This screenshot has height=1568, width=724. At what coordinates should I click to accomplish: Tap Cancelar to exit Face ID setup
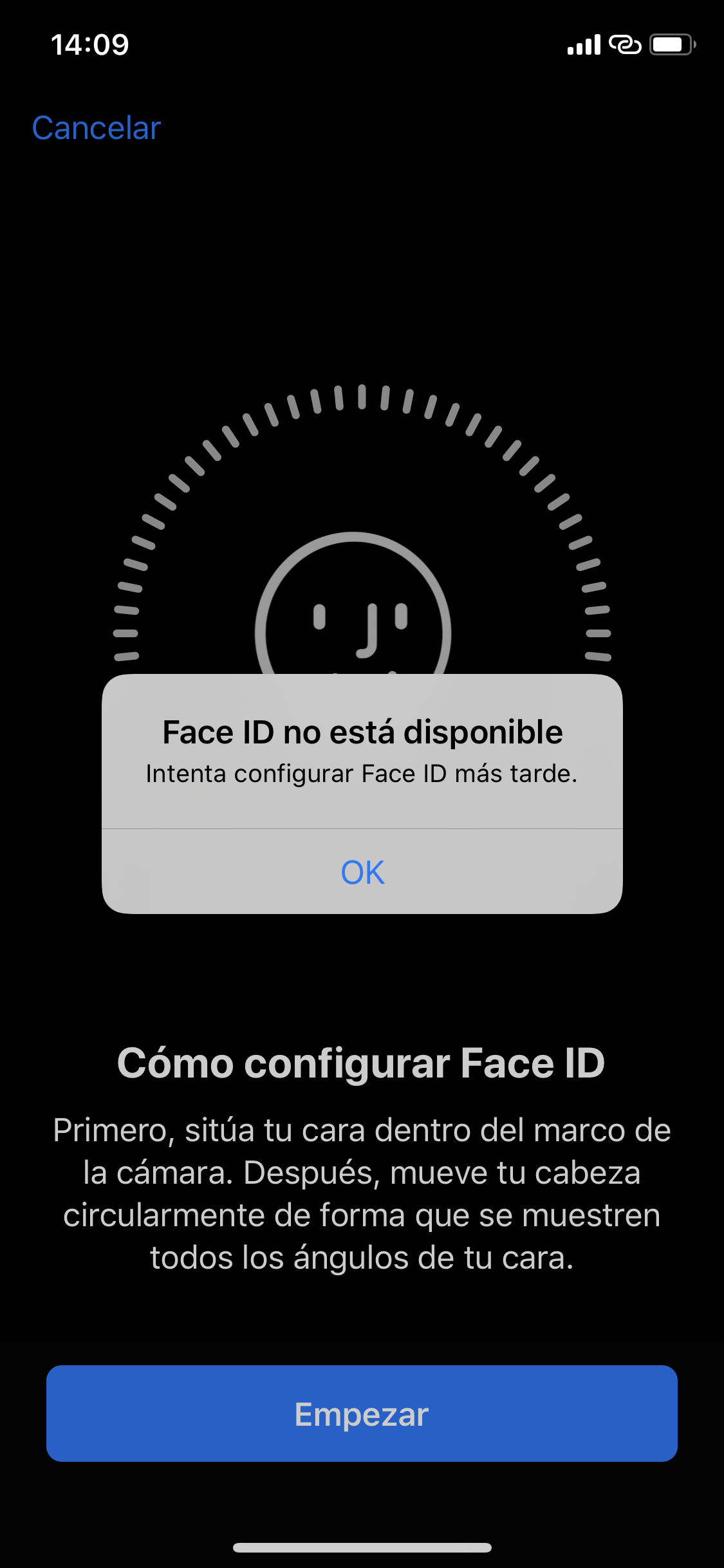coord(97,128)
